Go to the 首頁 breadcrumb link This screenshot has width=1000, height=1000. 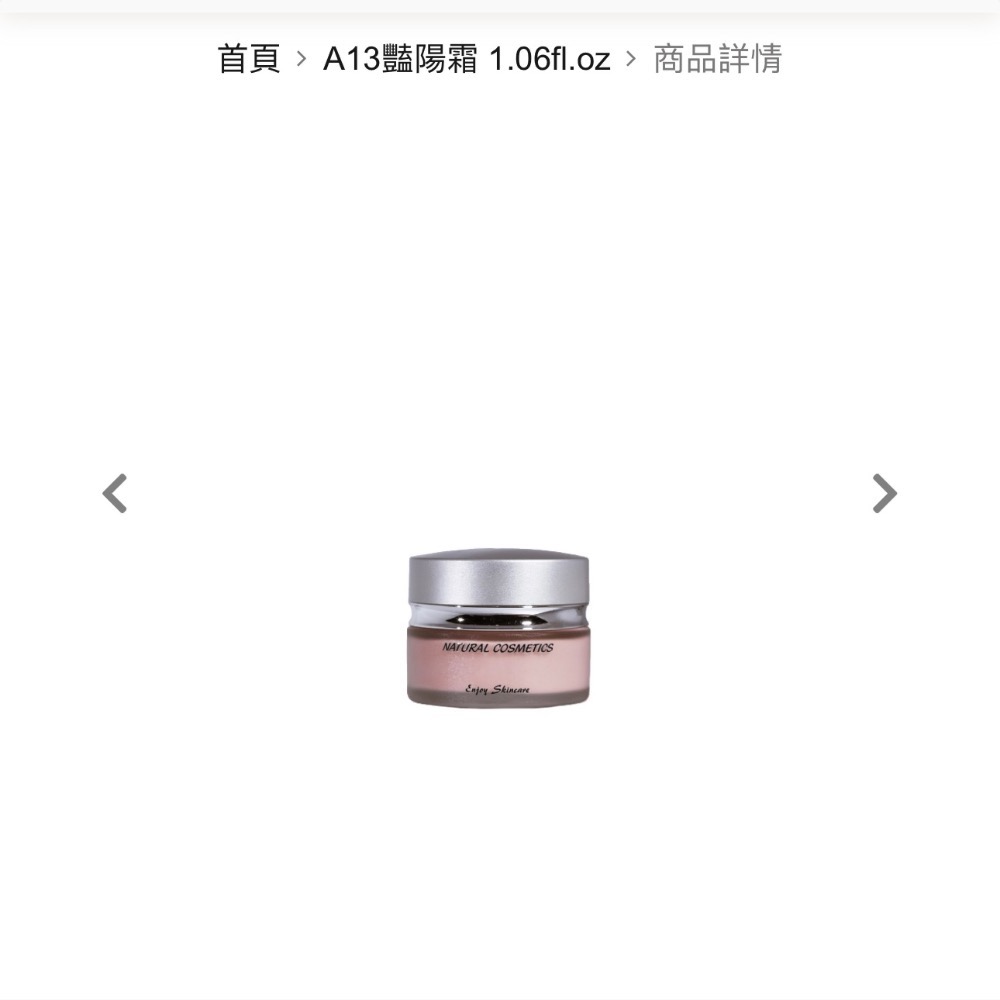tap(249, 59)
